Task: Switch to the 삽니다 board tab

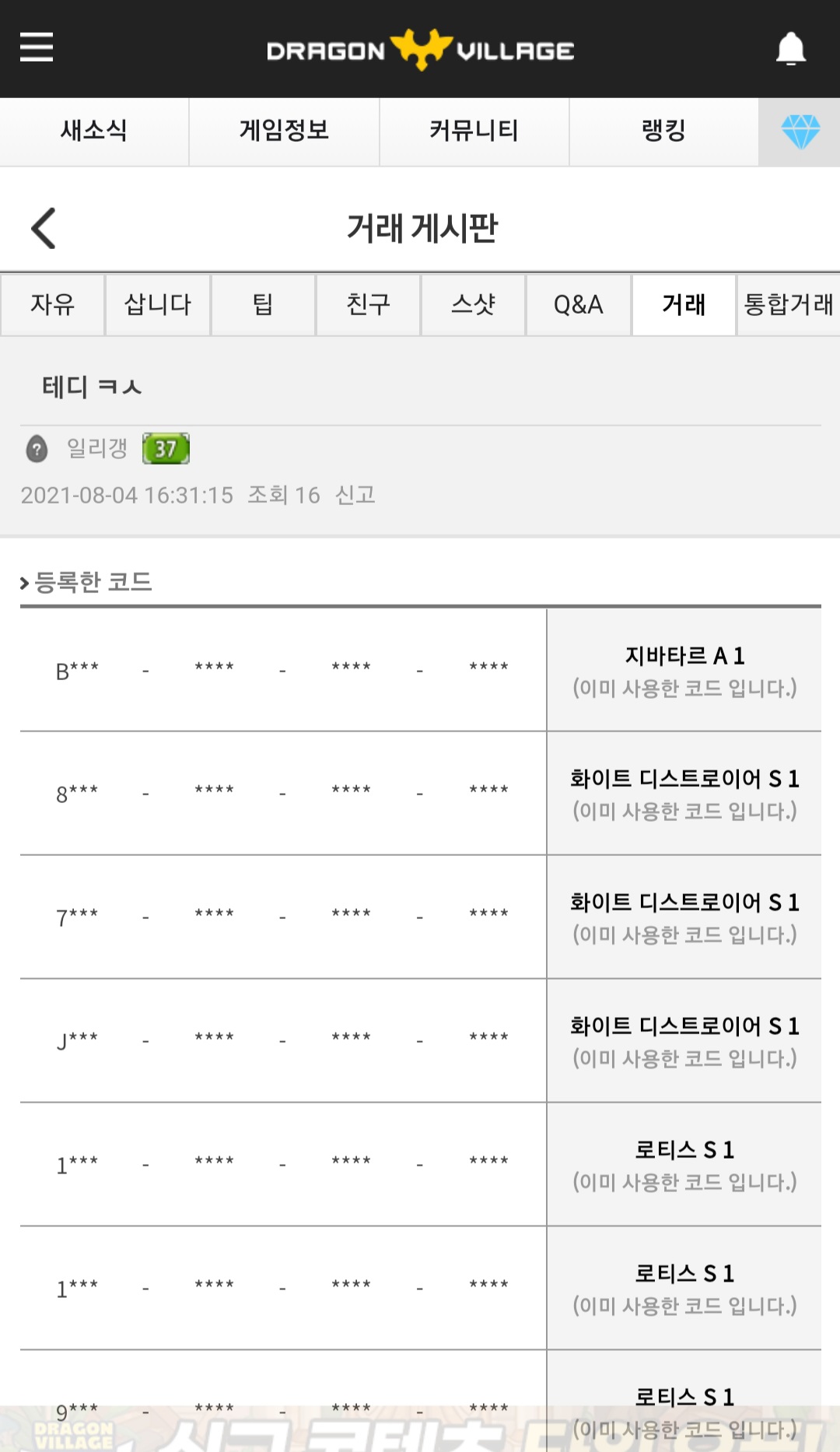Action: click(x=158, y=304)
